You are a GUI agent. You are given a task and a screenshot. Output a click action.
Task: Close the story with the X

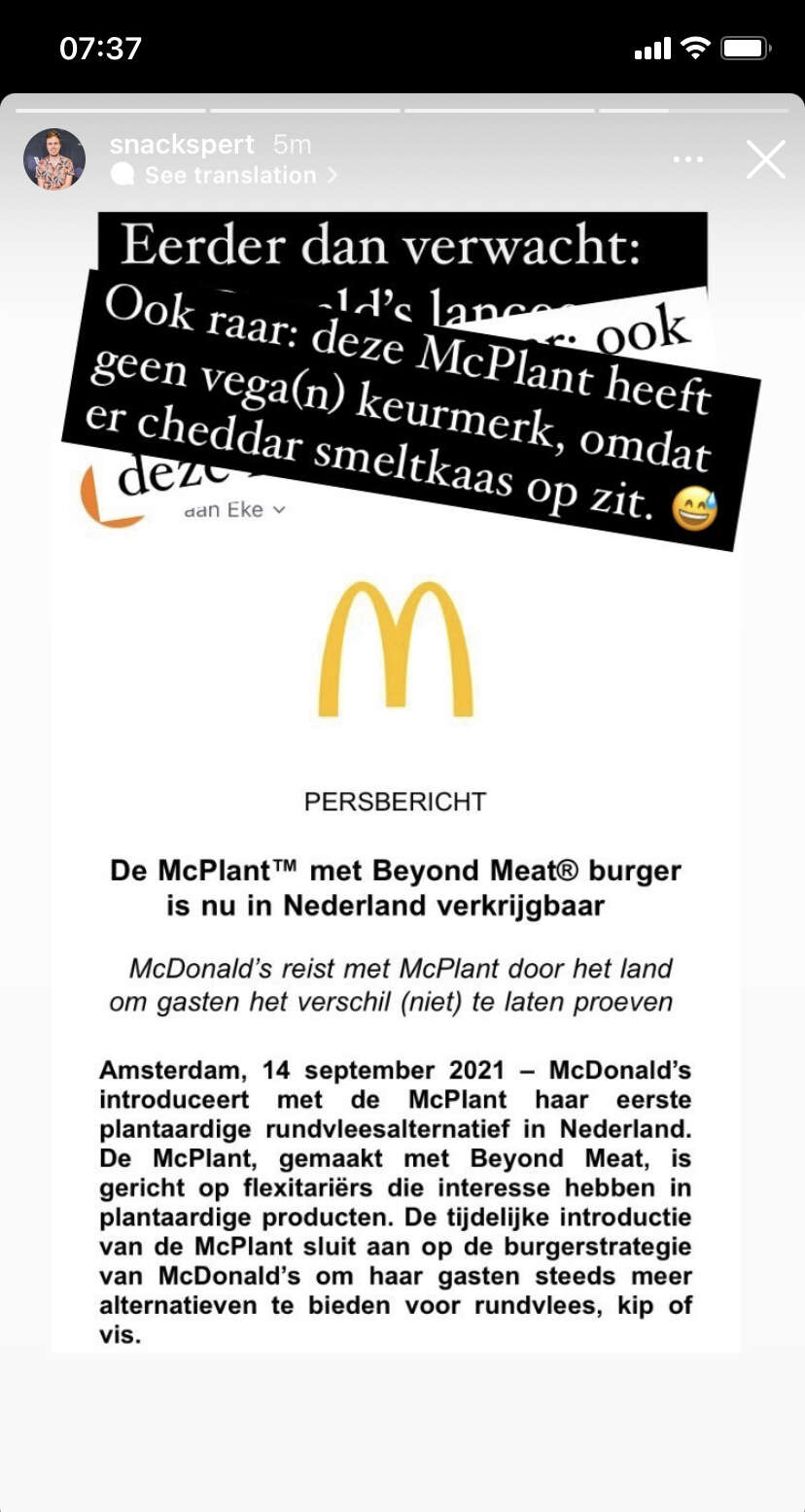766,159
